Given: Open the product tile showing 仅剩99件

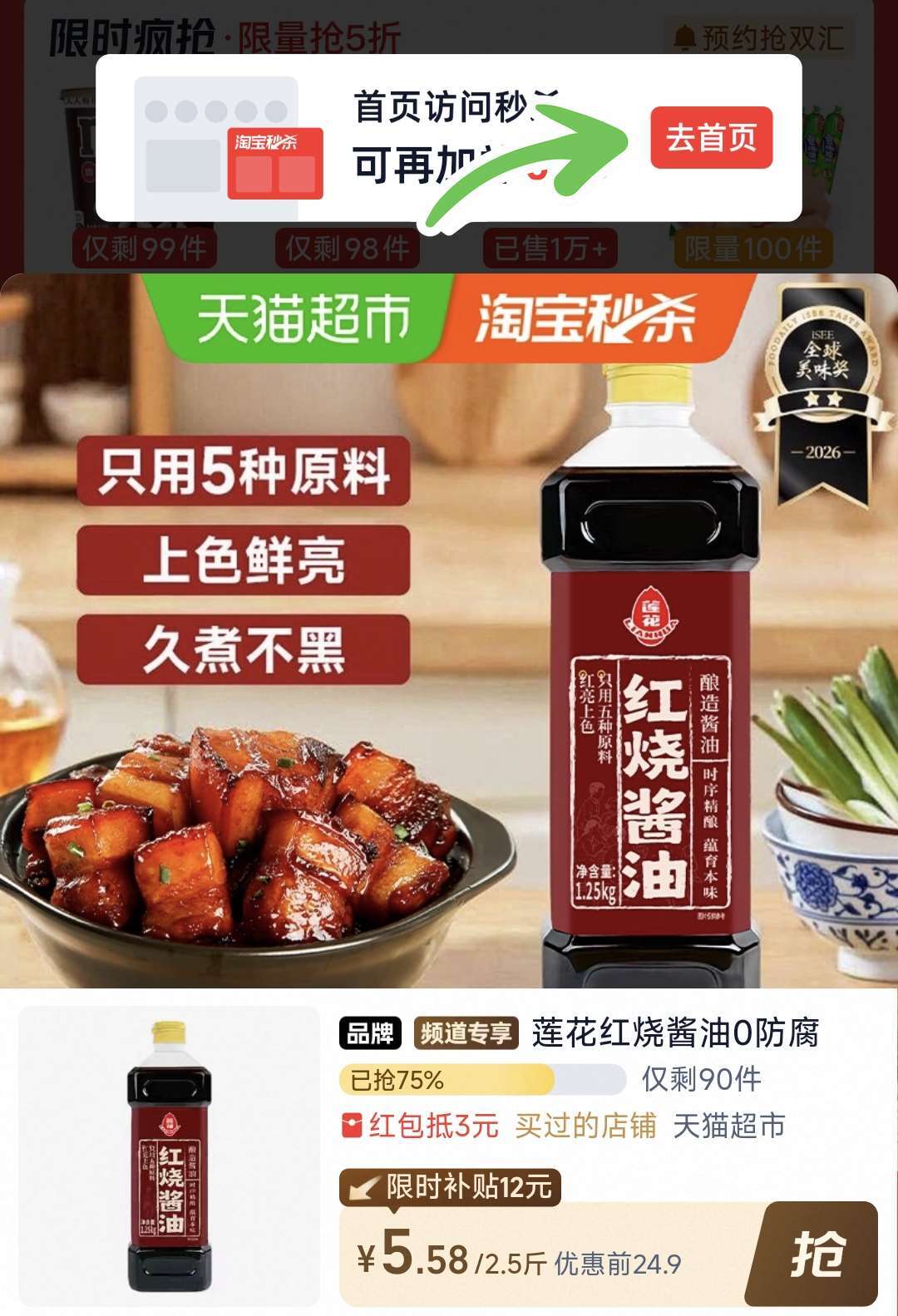Looking at the screenshot, I should [x=144, y=248].
